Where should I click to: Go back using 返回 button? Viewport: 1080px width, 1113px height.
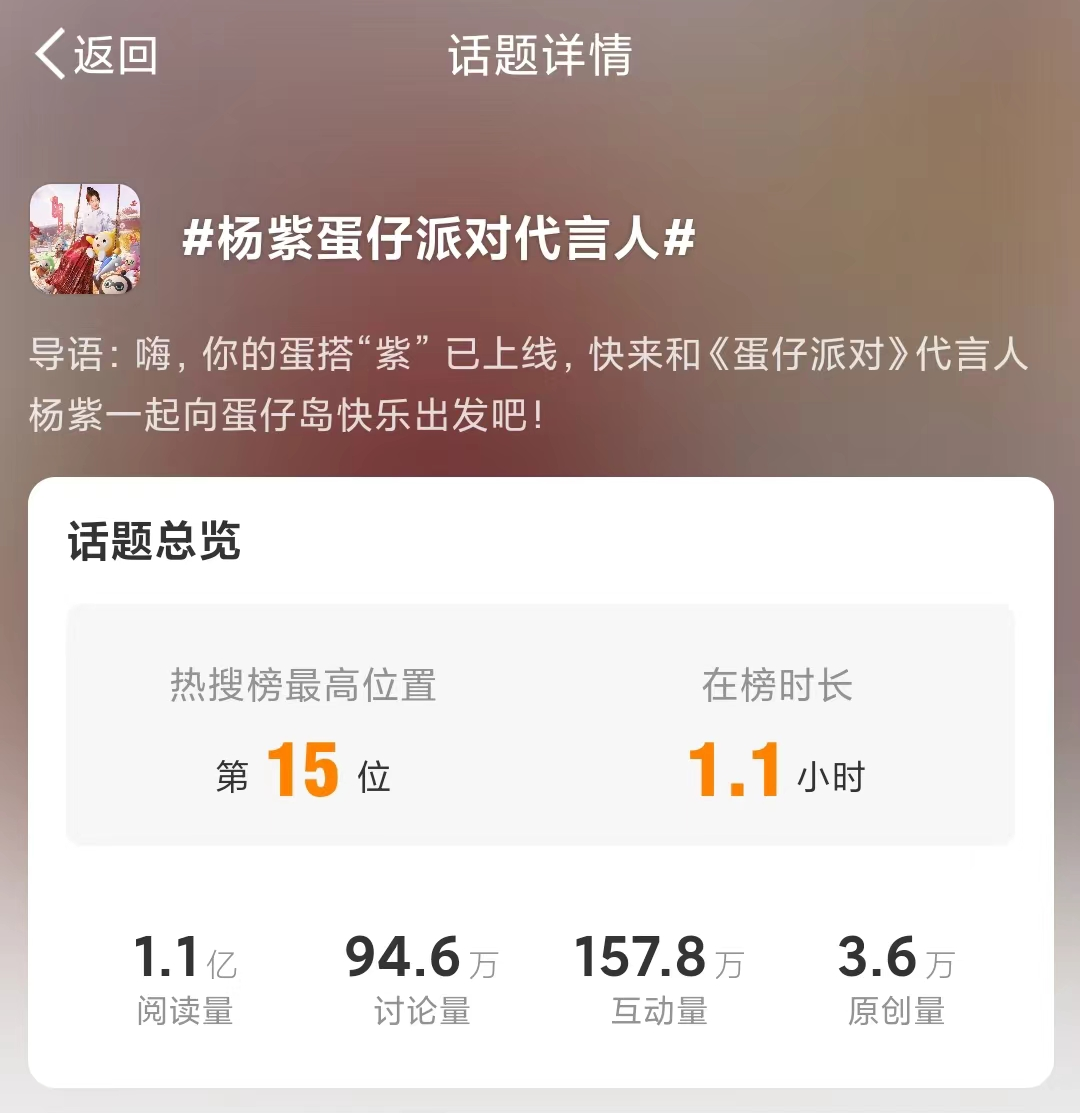pos(95,55)
